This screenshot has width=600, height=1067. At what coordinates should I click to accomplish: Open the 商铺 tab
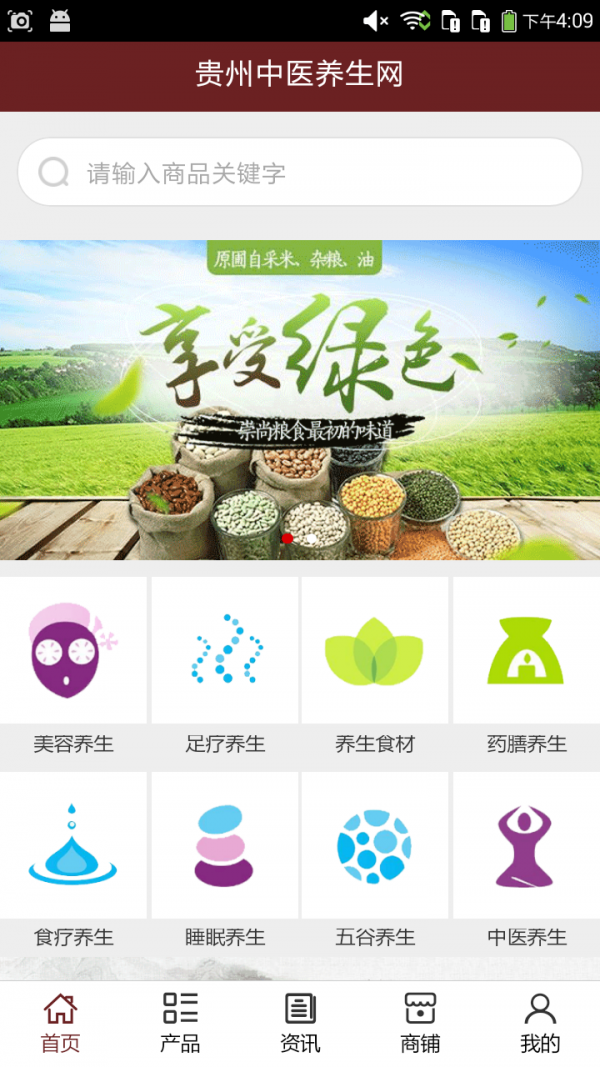click(420, 1023)
